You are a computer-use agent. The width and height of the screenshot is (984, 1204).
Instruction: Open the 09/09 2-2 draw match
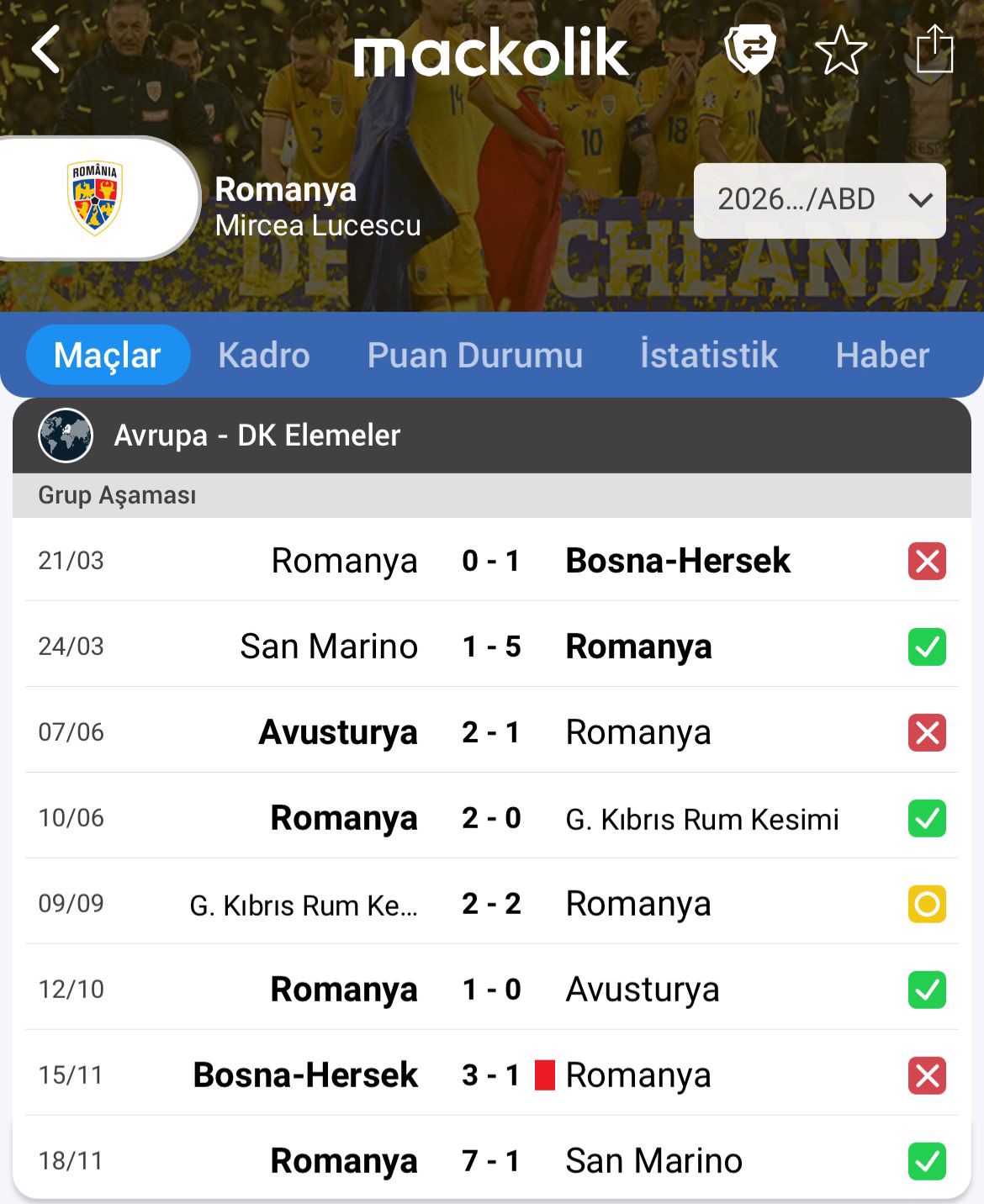[x=491, y=903]
